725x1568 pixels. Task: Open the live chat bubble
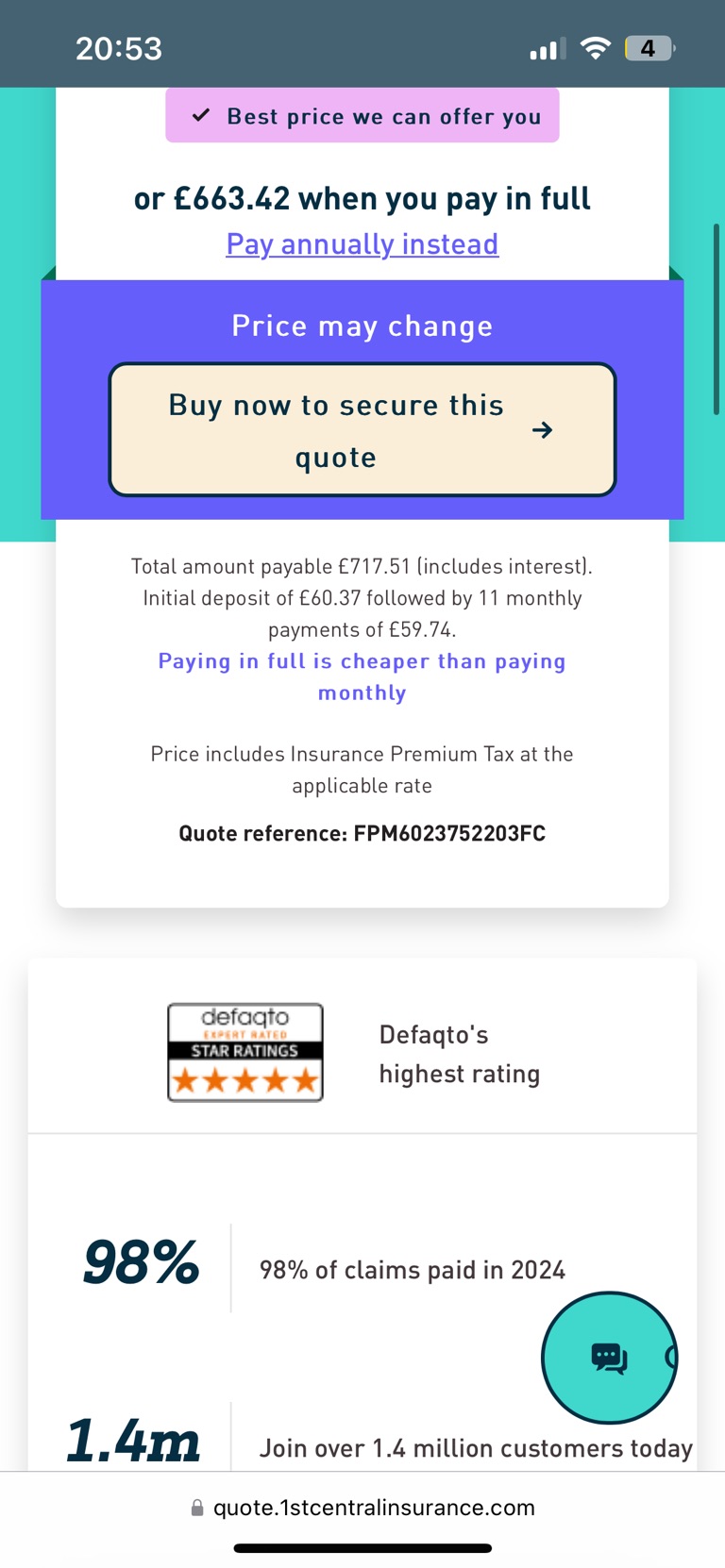click(609, 1357)
